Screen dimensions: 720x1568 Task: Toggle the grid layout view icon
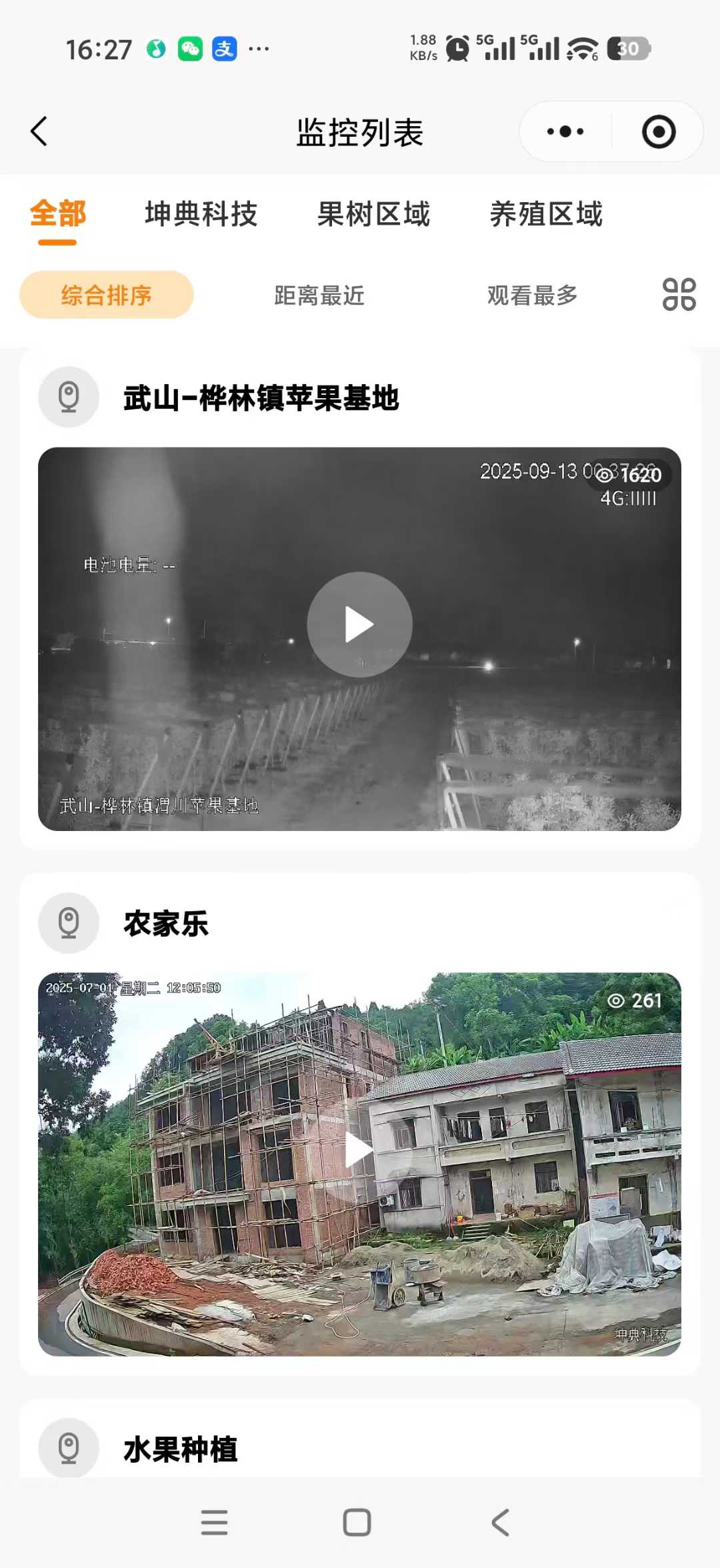pyautogui.click(x=679, y=295)
